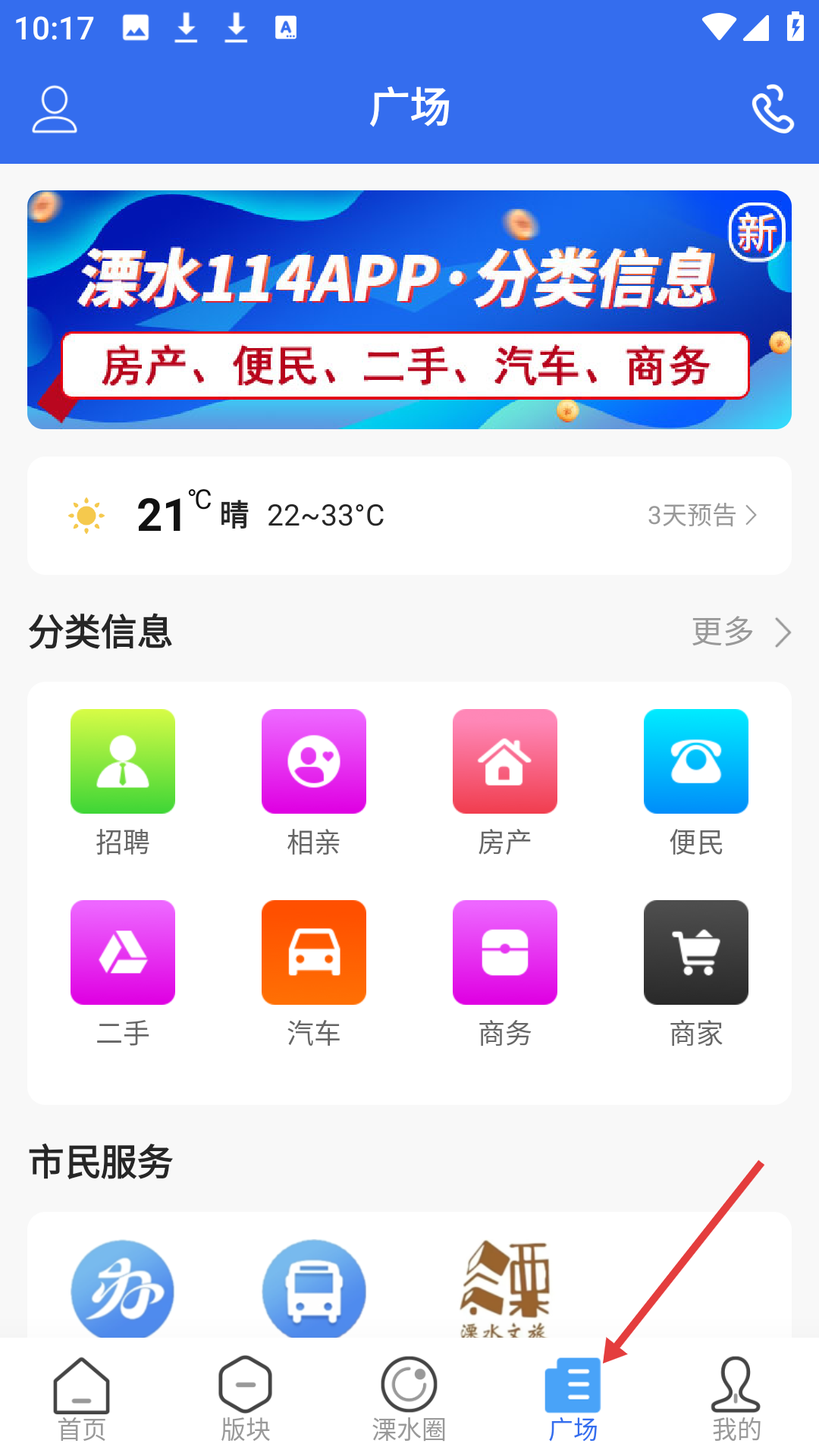Image resolution: width=819 pixels, height=1456 pixels.
Task: Open the 我的 tab
Action: pyautogui.click(x=736, y=1398)
